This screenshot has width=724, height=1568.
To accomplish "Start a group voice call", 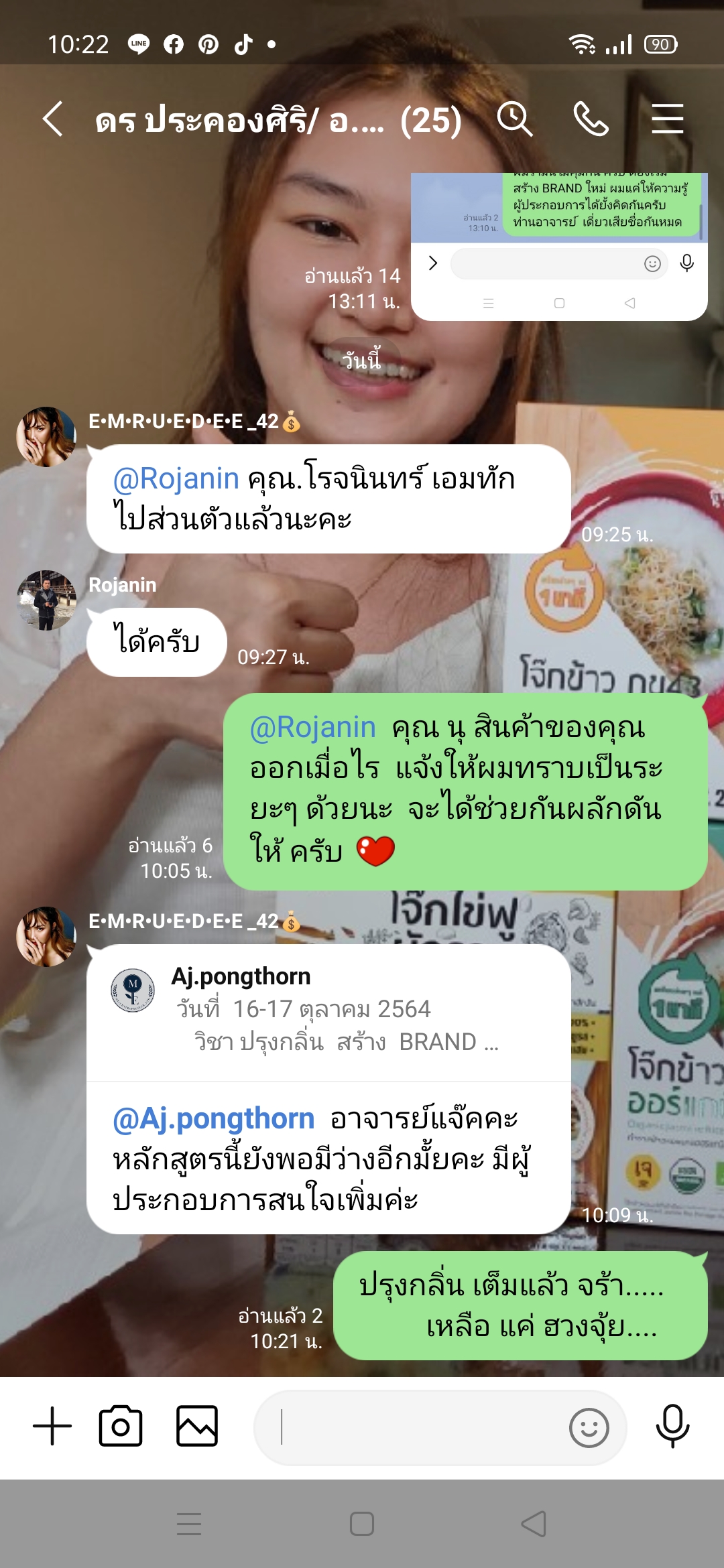I will pyautogui.click(x=591, y=119).
